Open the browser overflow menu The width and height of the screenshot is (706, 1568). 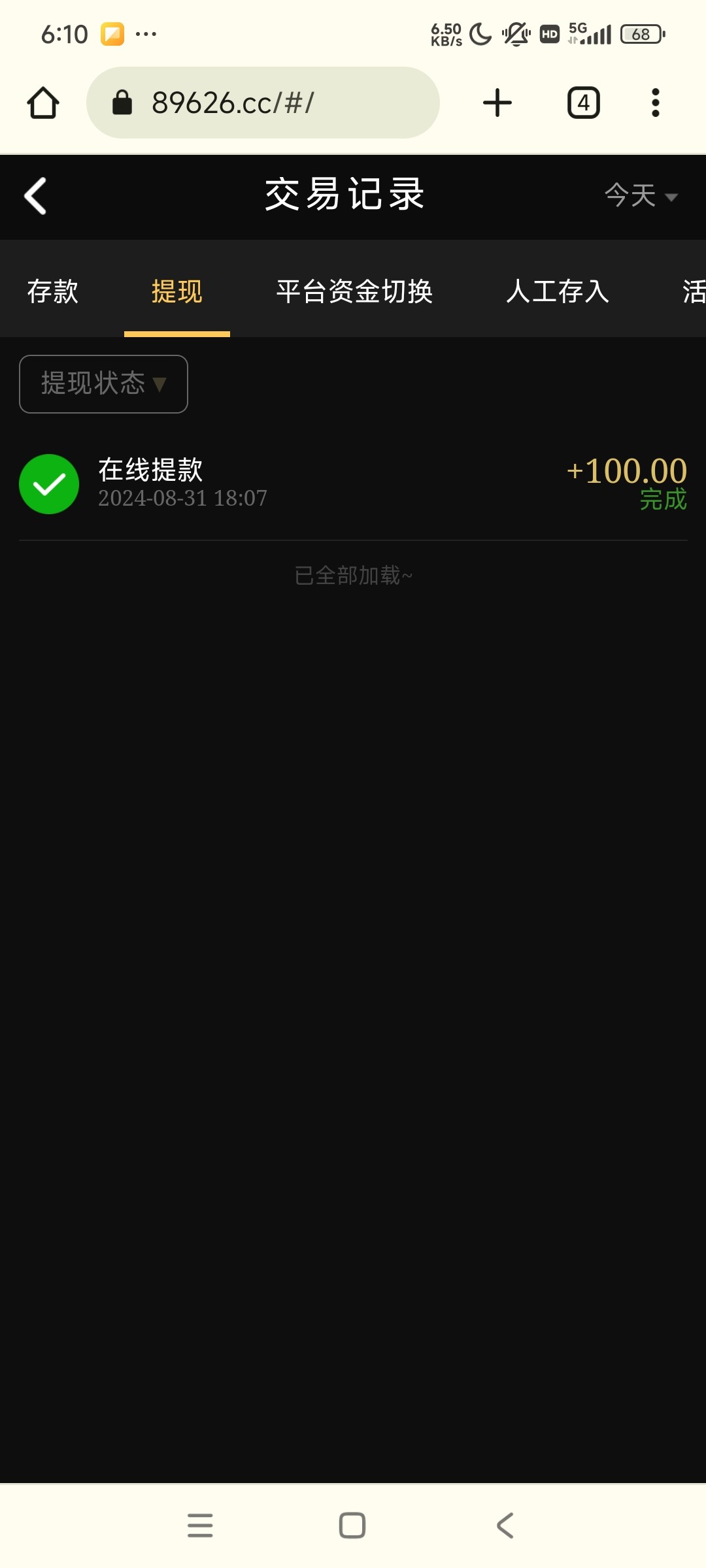tap(656, 103)
